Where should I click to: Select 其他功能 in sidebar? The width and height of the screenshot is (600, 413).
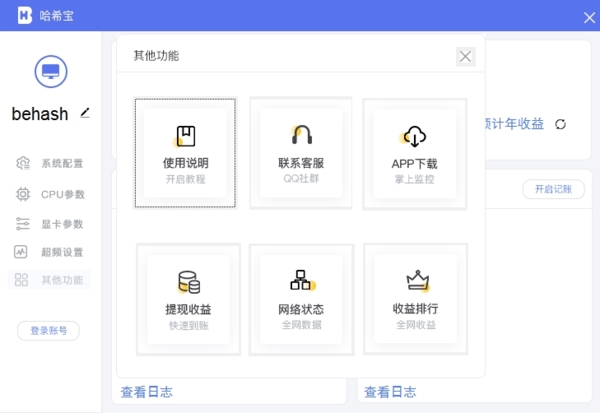point(52,281)
